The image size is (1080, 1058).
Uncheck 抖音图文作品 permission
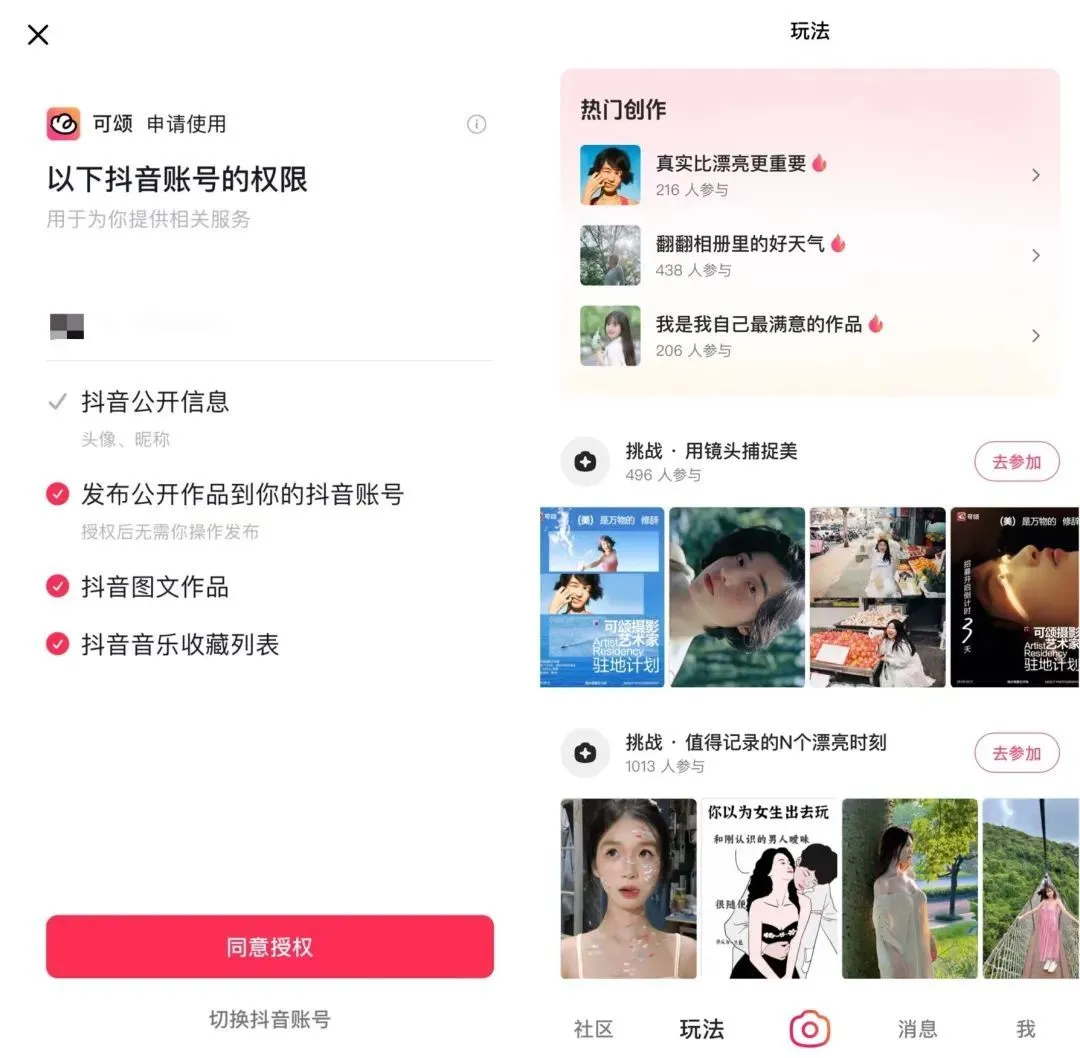coord(58,586)
